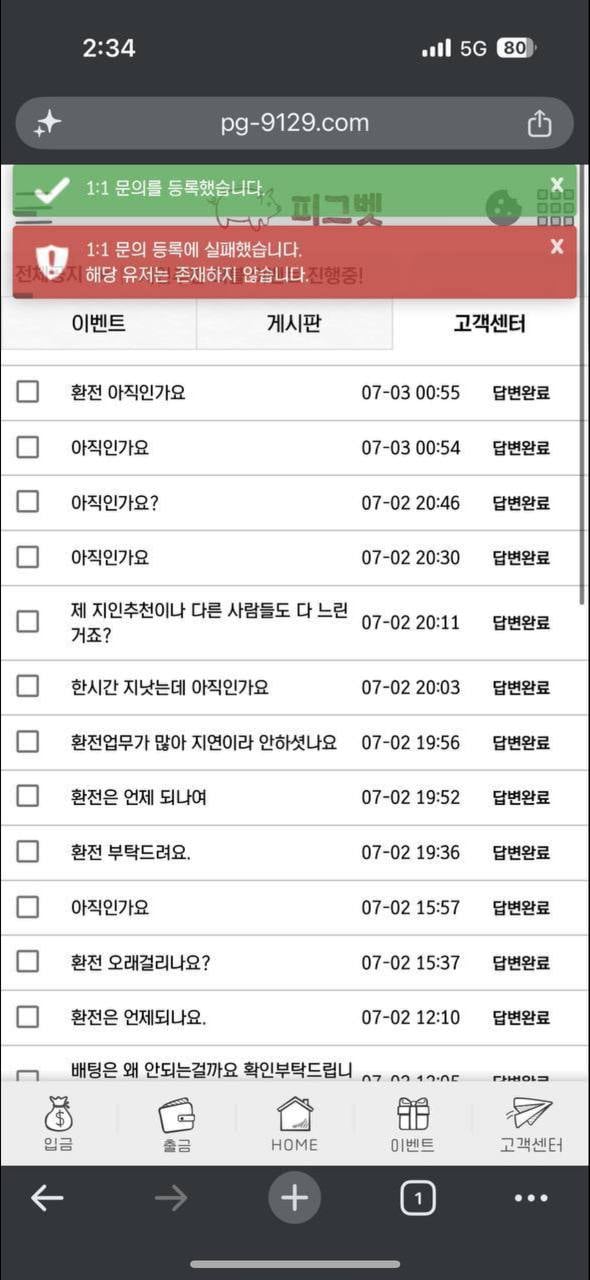Select the 고객센터 top tab
This screenshot has height=1280, width=590.
click(x=489, y=324)
